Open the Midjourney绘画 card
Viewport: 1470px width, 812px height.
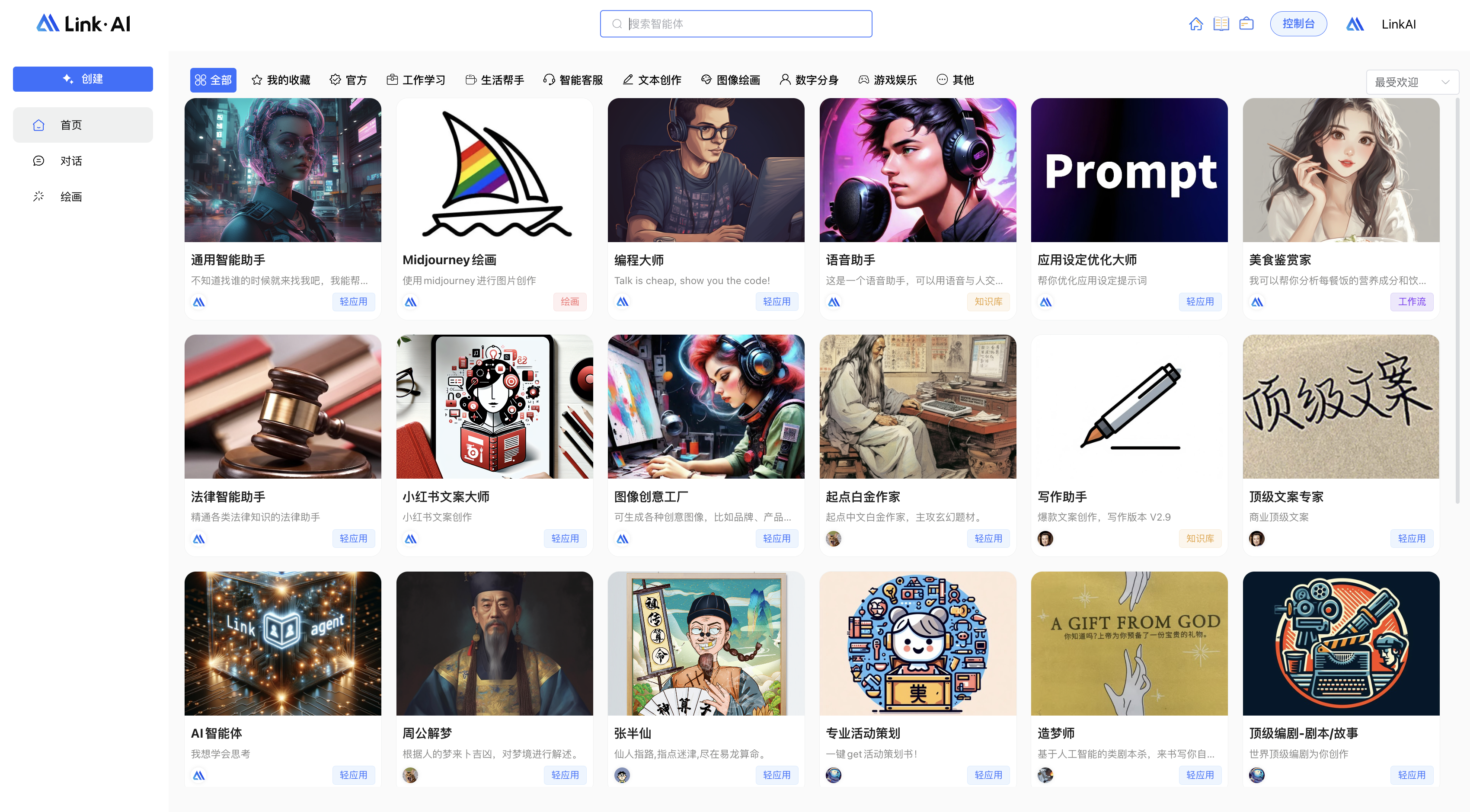click(494, 208)
